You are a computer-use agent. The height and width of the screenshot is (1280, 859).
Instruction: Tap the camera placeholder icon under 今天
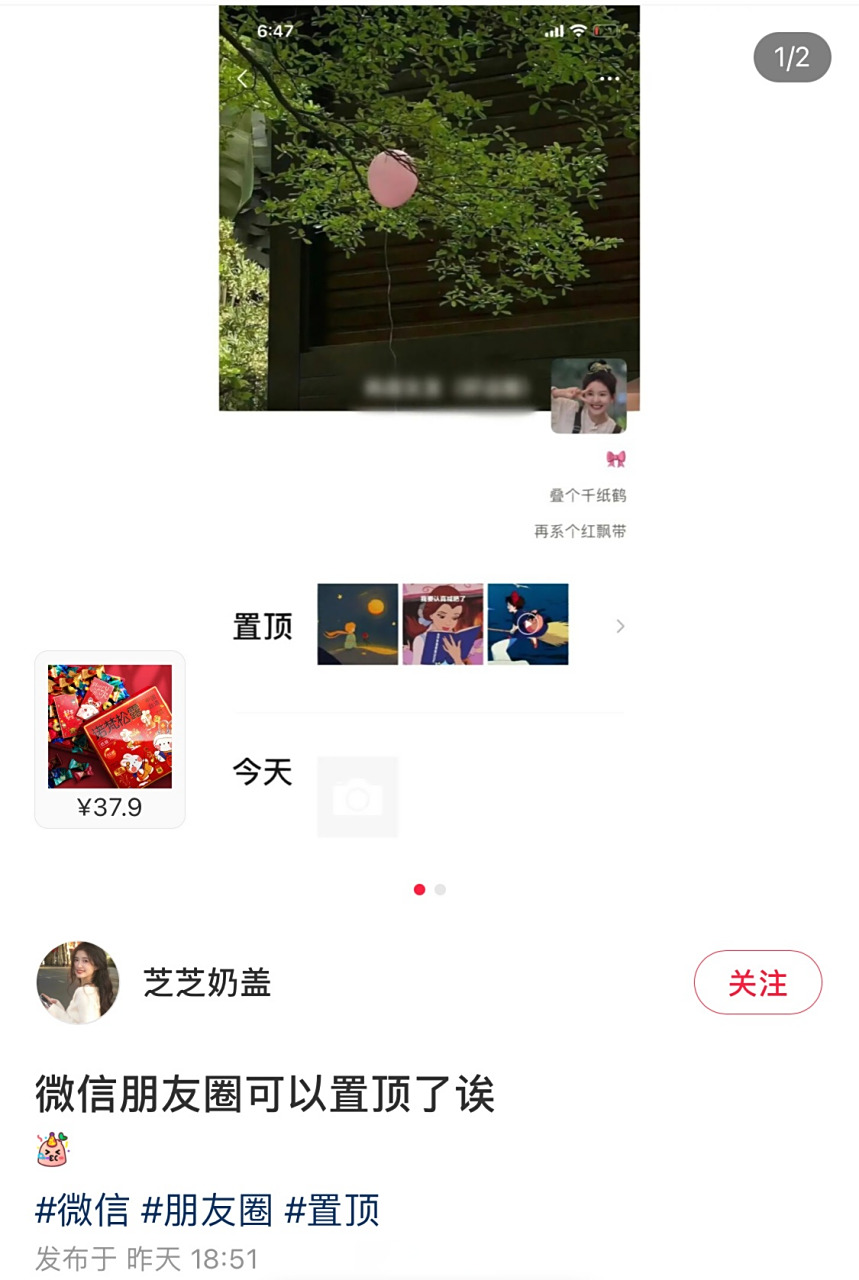(357, 797)
